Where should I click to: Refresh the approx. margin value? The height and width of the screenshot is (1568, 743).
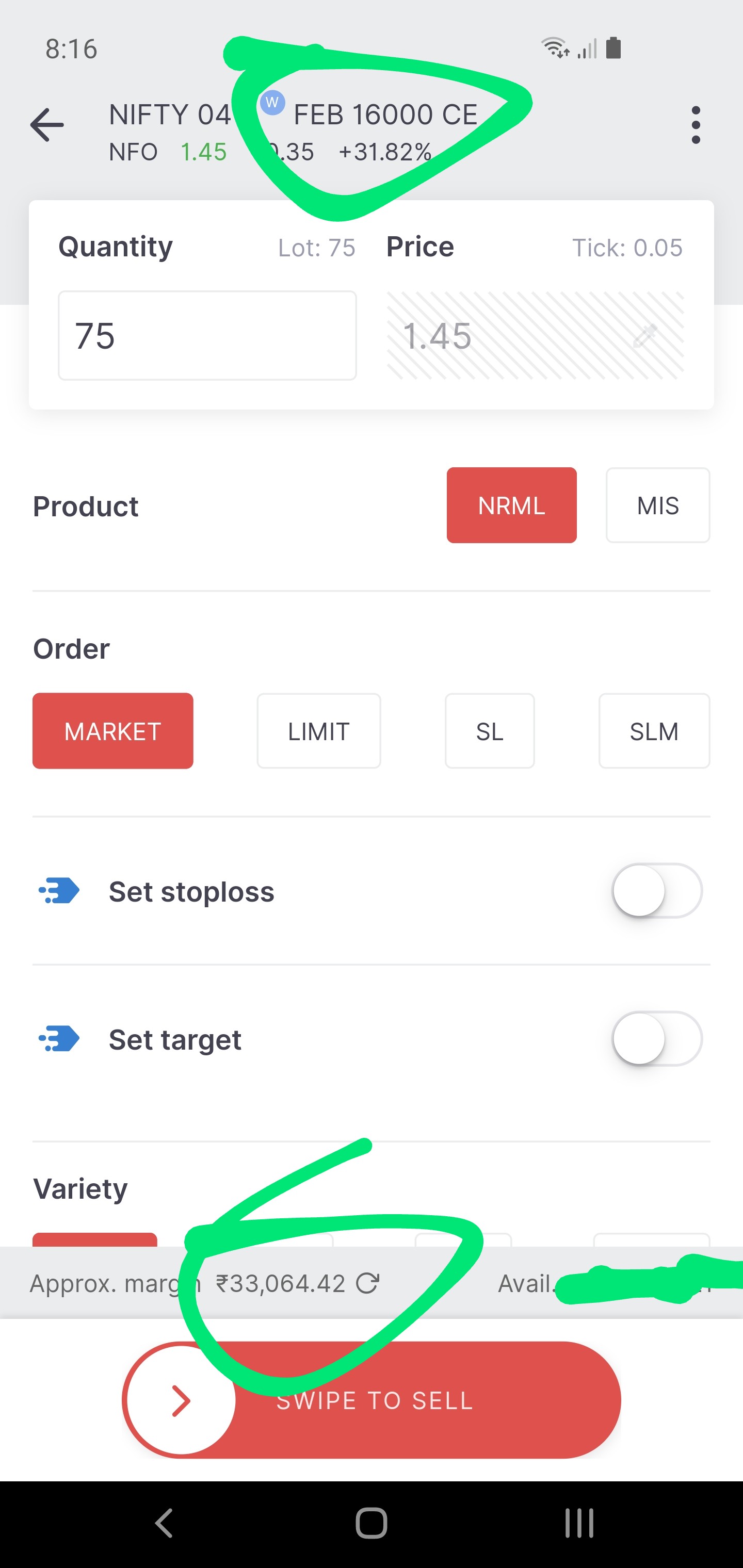point(367,1283)
